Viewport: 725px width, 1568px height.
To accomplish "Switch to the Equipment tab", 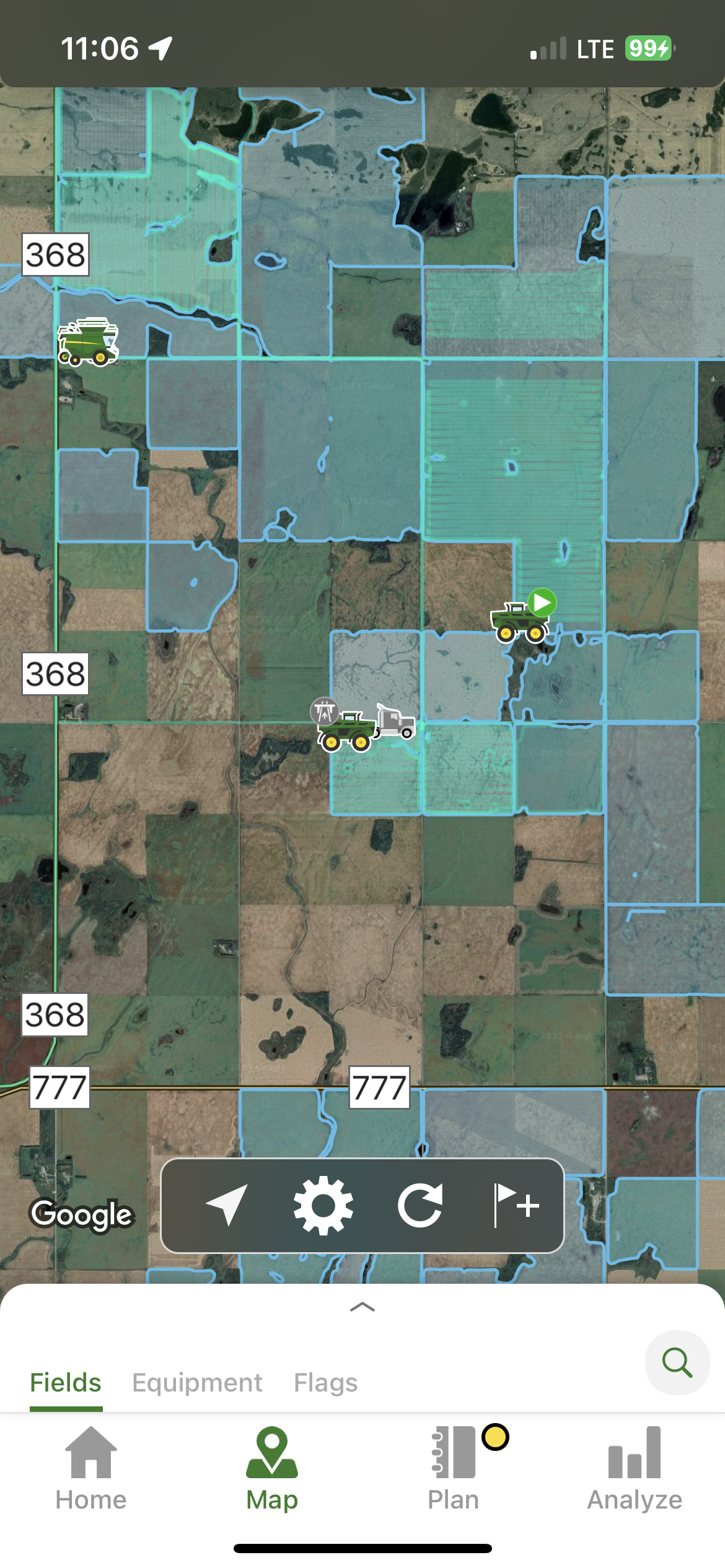I will pyautogui.click(x=197, y=1382).
